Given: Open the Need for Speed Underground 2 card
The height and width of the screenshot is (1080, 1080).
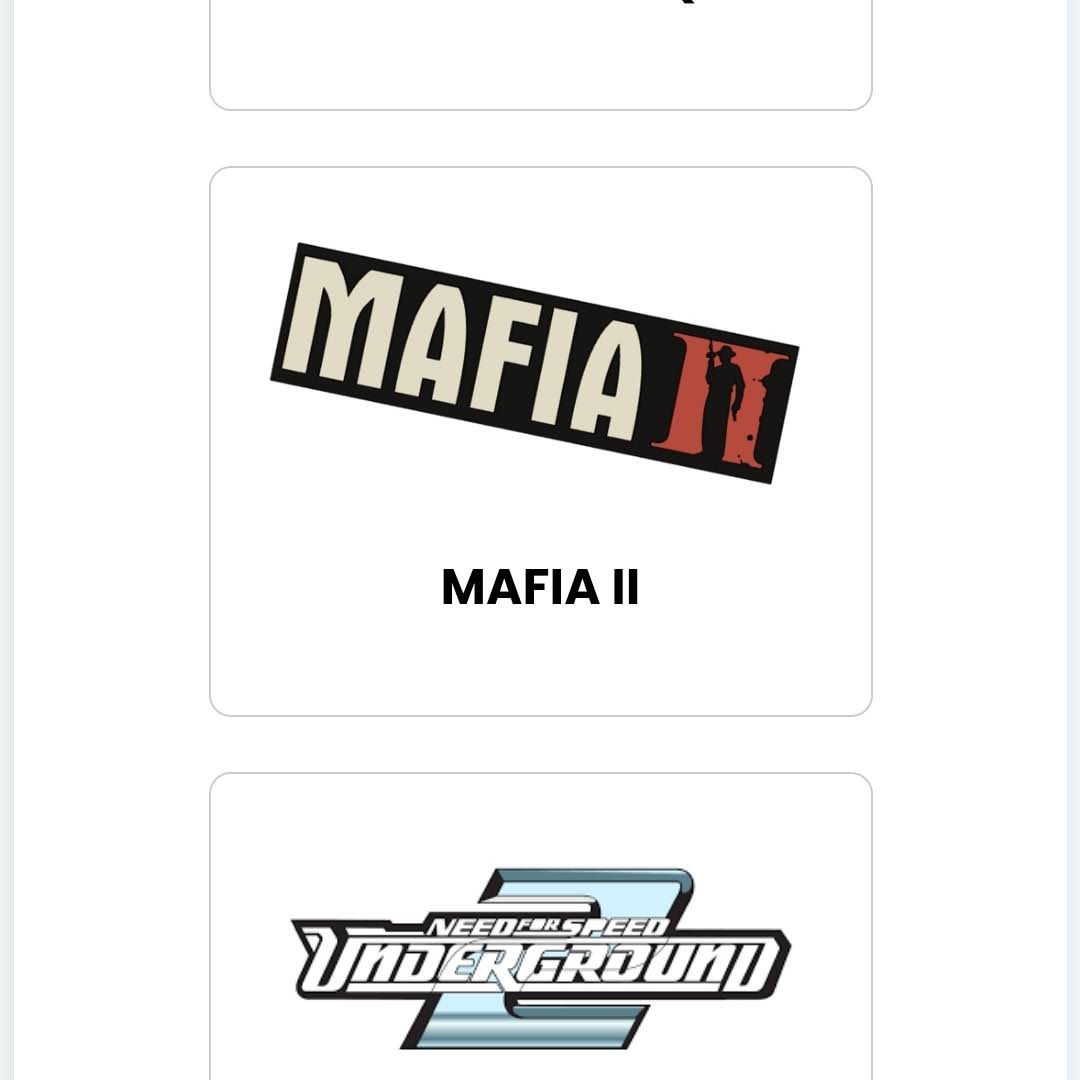Looking at the screenshot, I should coord(540,955).
